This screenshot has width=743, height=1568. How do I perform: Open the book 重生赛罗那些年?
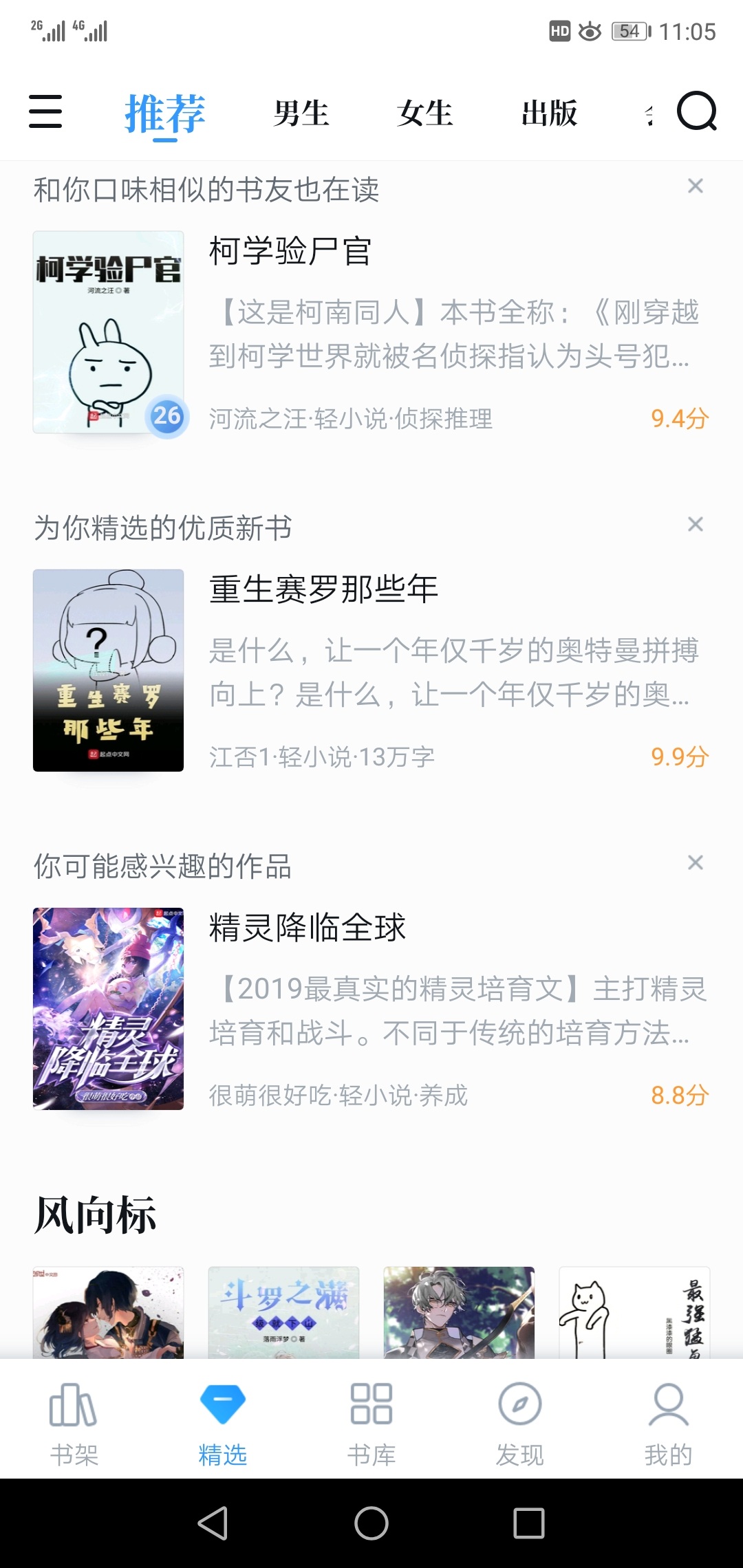click(x=323, y=589)
